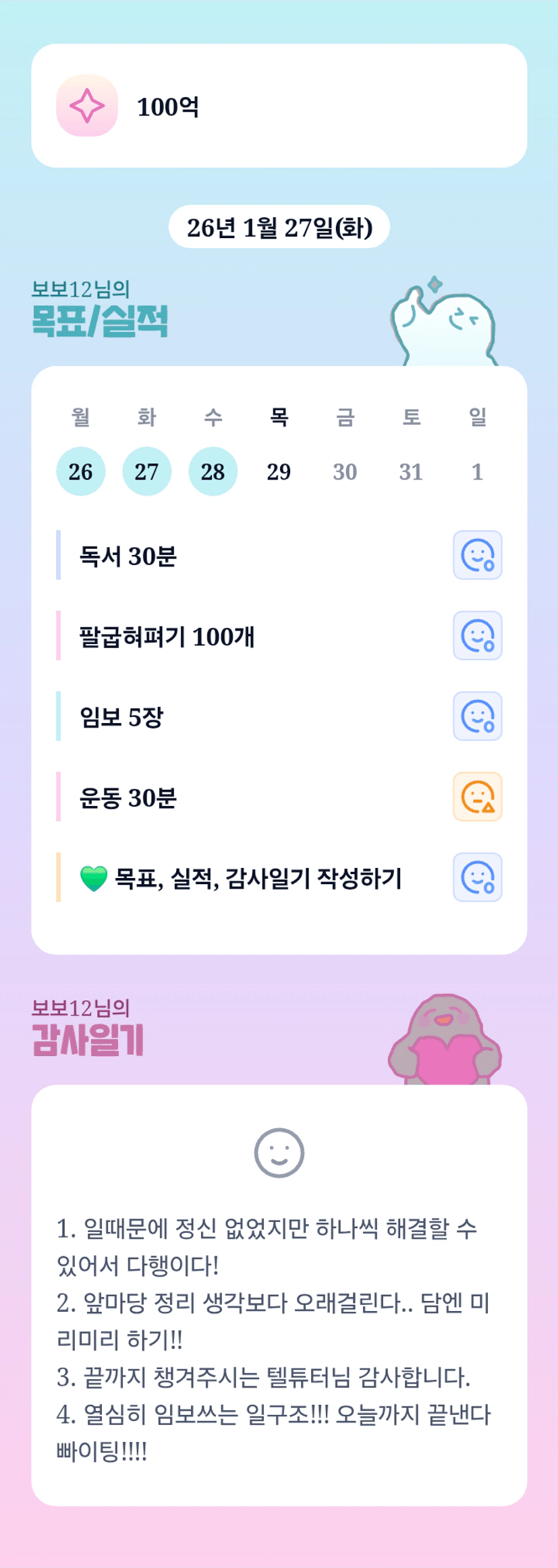
Task: Select Wednesday the 28th in the week row
Action: click(213, 471)
